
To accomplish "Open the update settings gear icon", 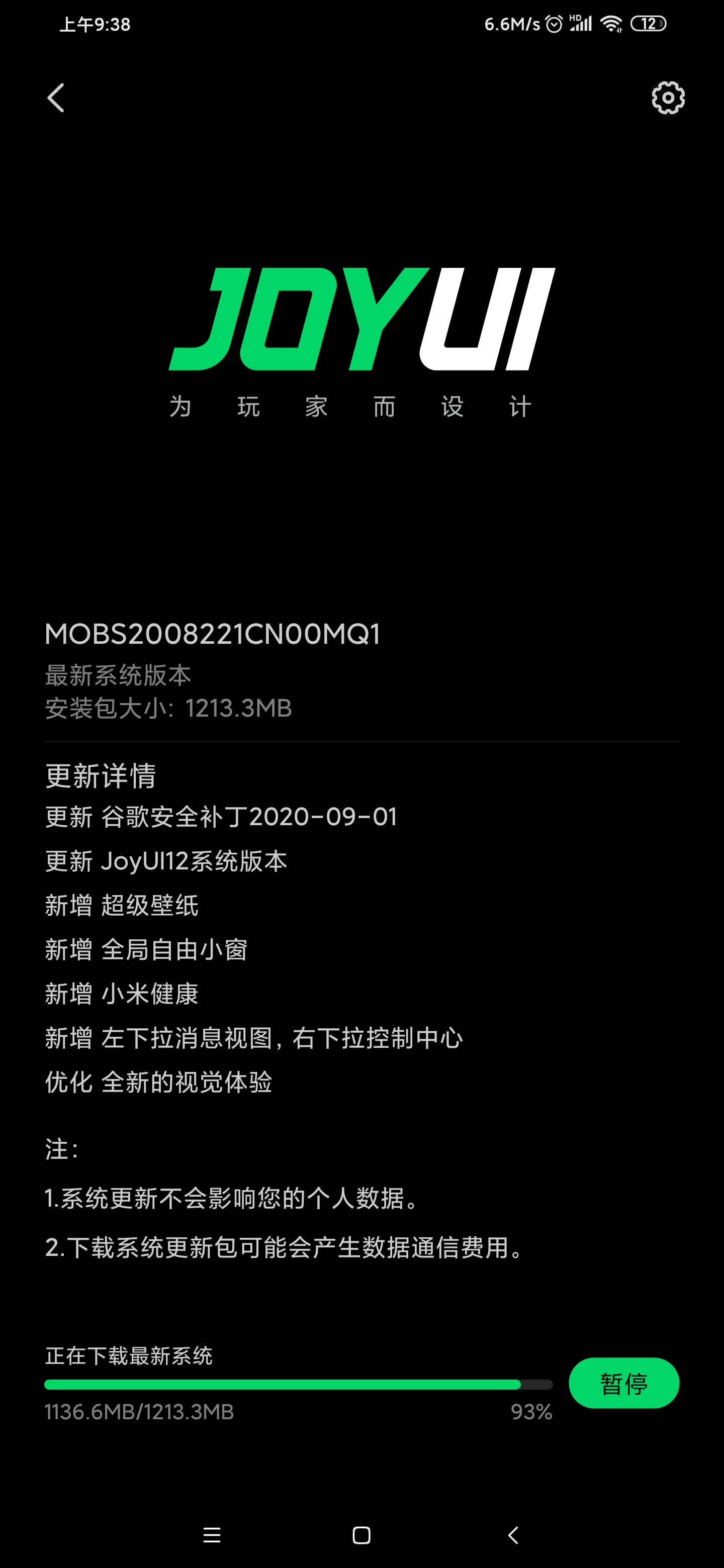I will point(668,97).
